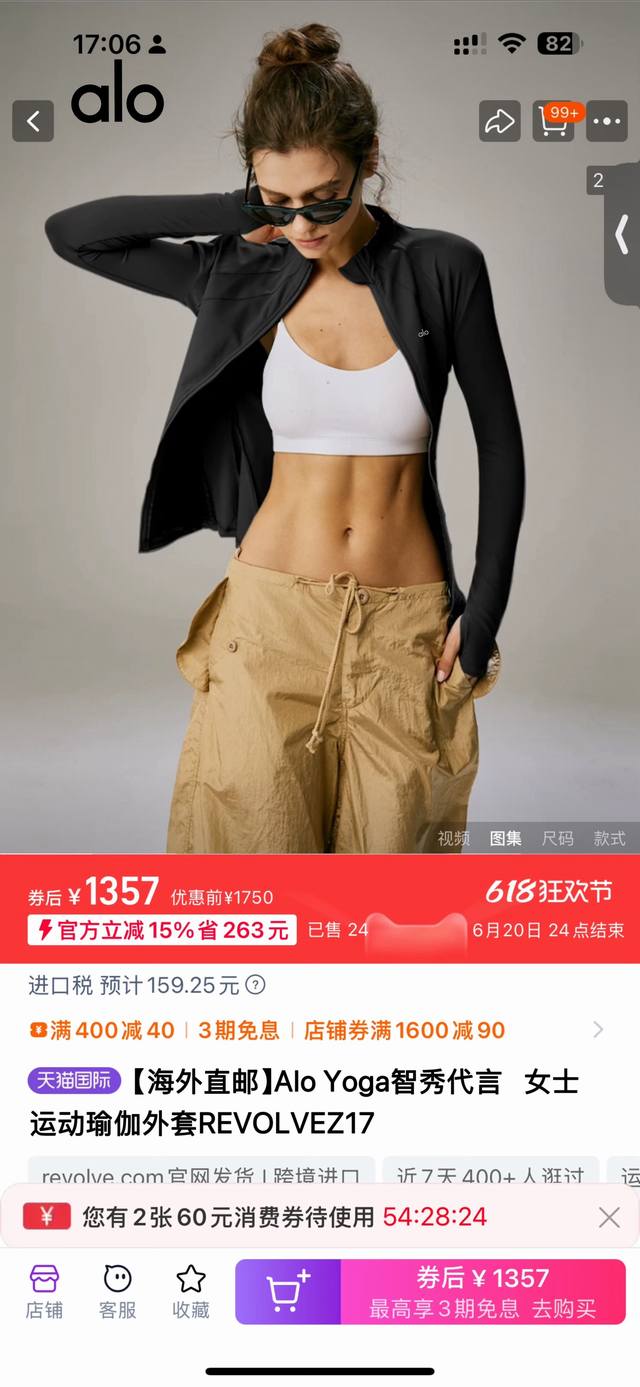This screenshot has width=640, height=1387.
Task: Add the jacket to cart
Action: 288,1291
